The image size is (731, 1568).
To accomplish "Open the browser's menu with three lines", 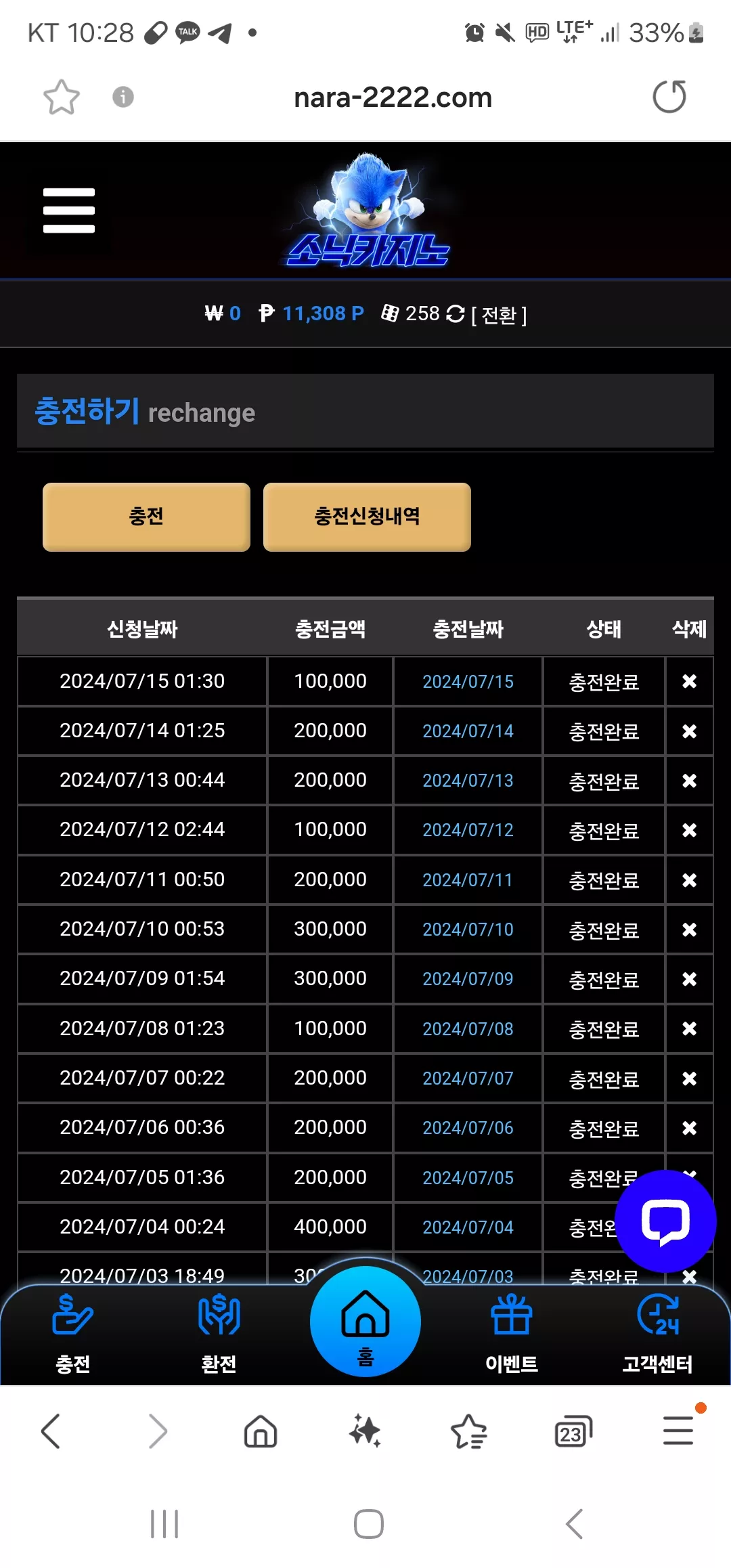I will (678, 1431).
